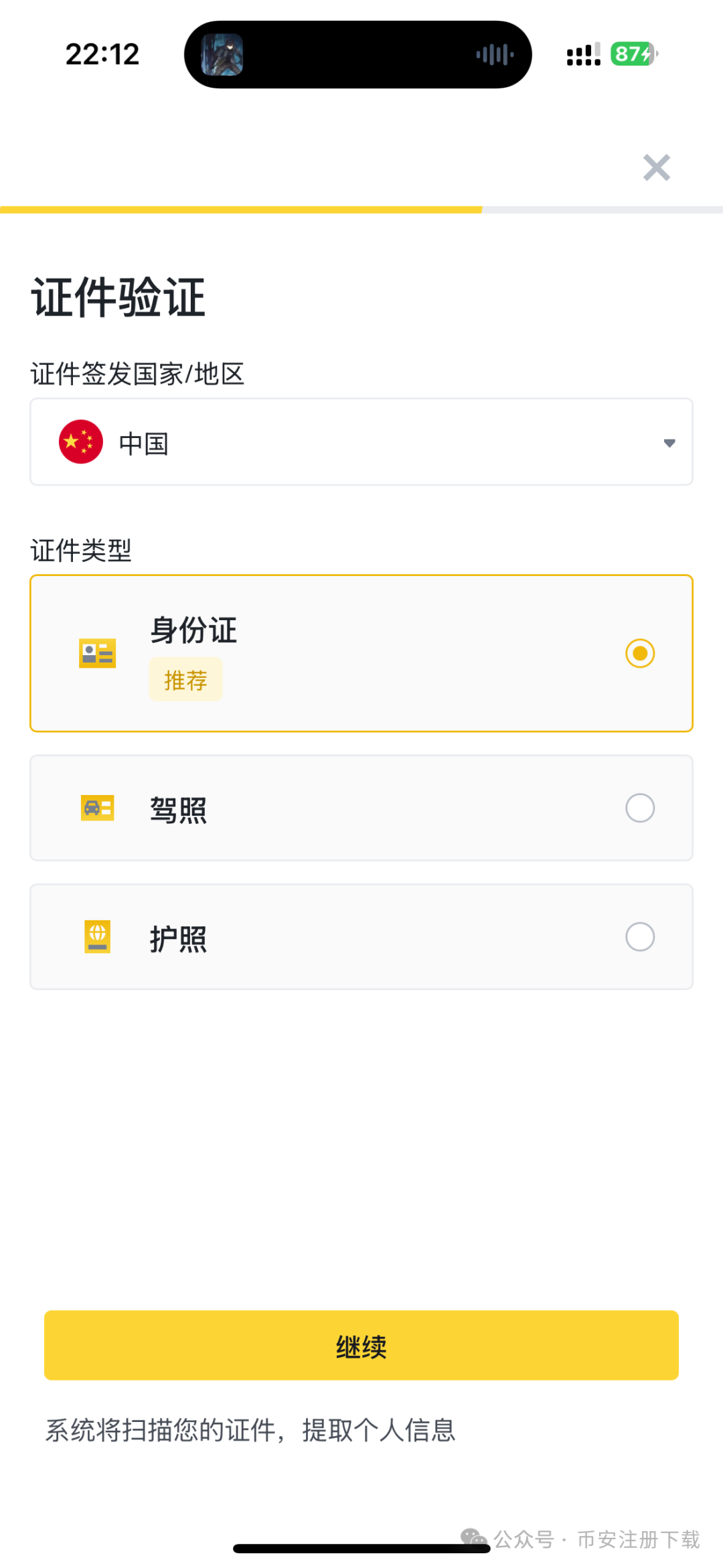Close the 证件验证 verification dialog

[655, 167]
